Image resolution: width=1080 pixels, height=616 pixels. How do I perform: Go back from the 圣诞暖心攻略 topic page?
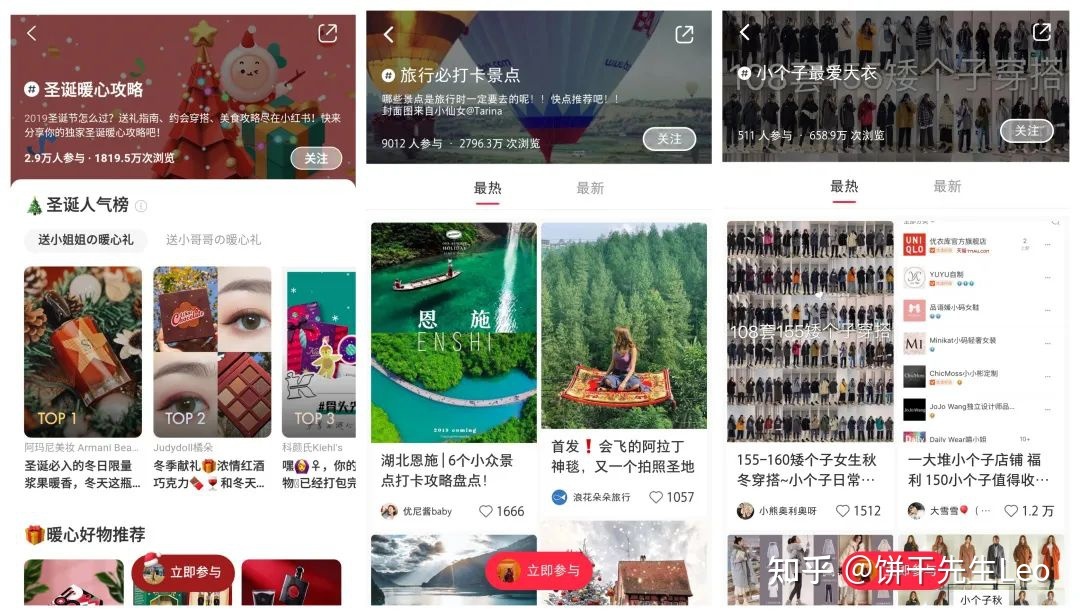(31, 34)
